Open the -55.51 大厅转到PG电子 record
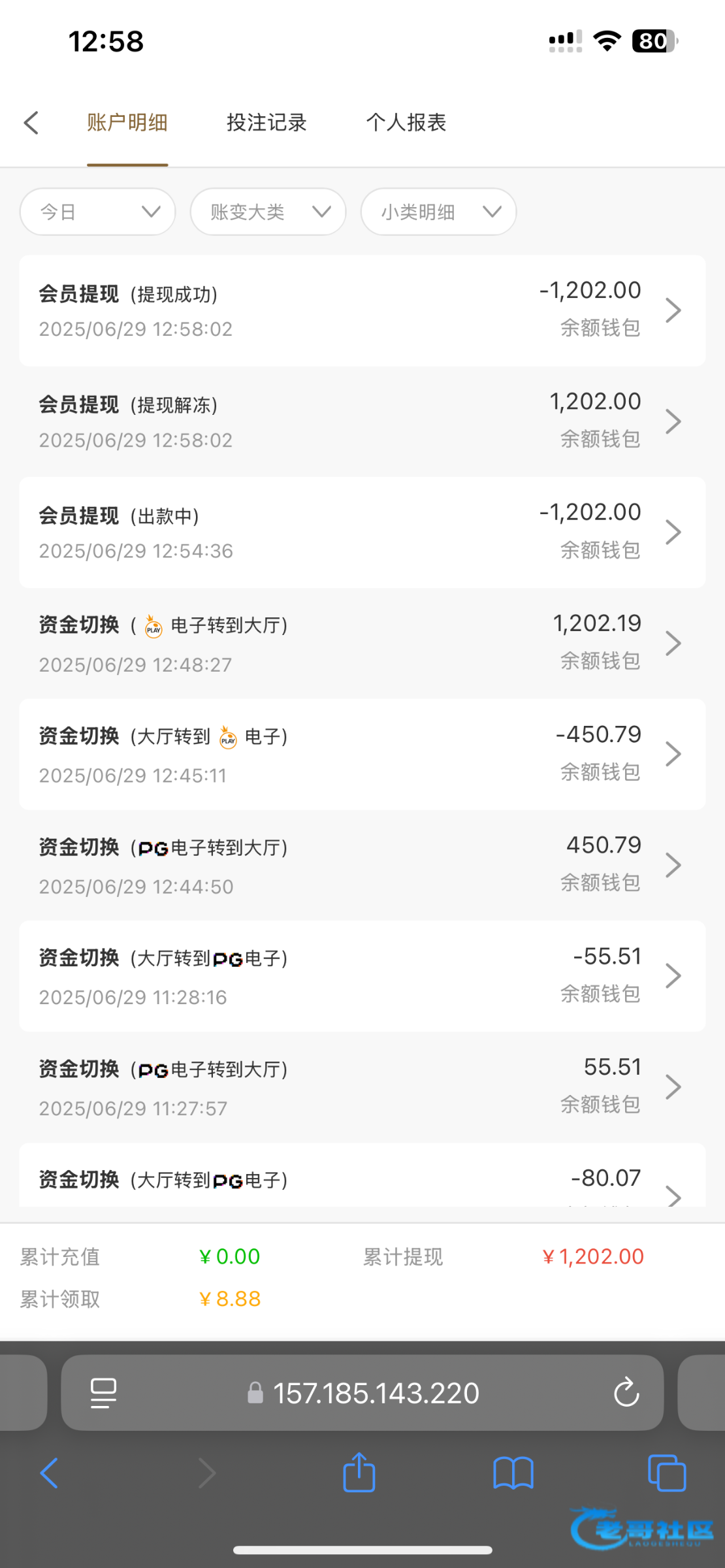 (362, 976)
